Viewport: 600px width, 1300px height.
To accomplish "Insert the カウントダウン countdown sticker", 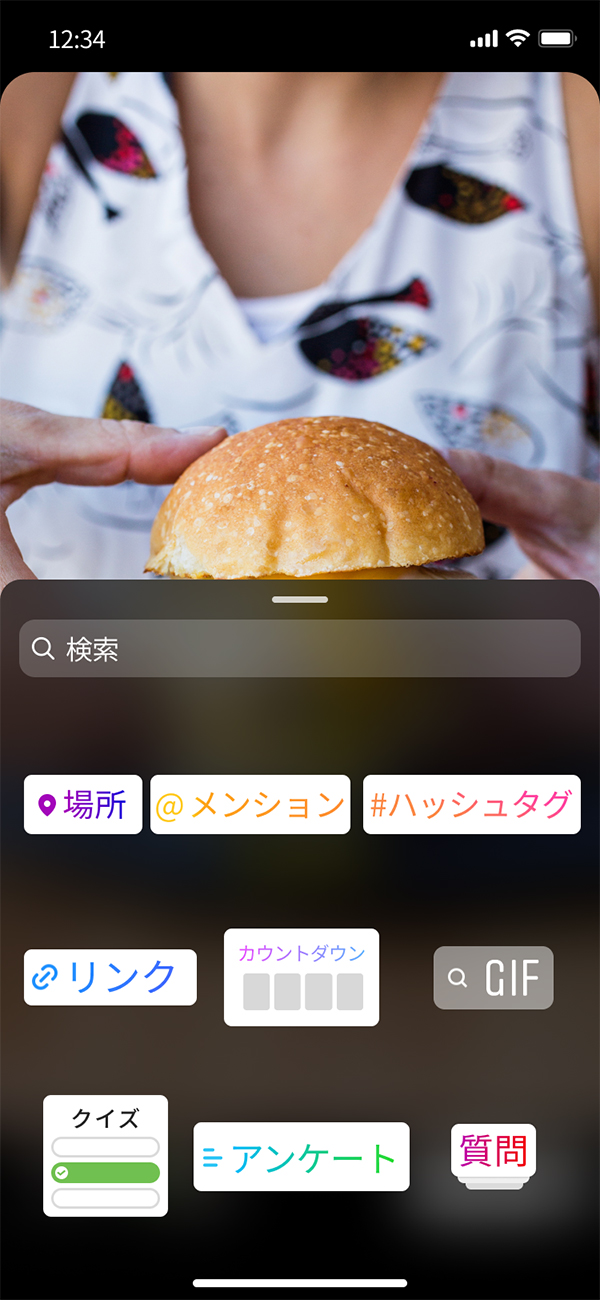I will (302, 977).
